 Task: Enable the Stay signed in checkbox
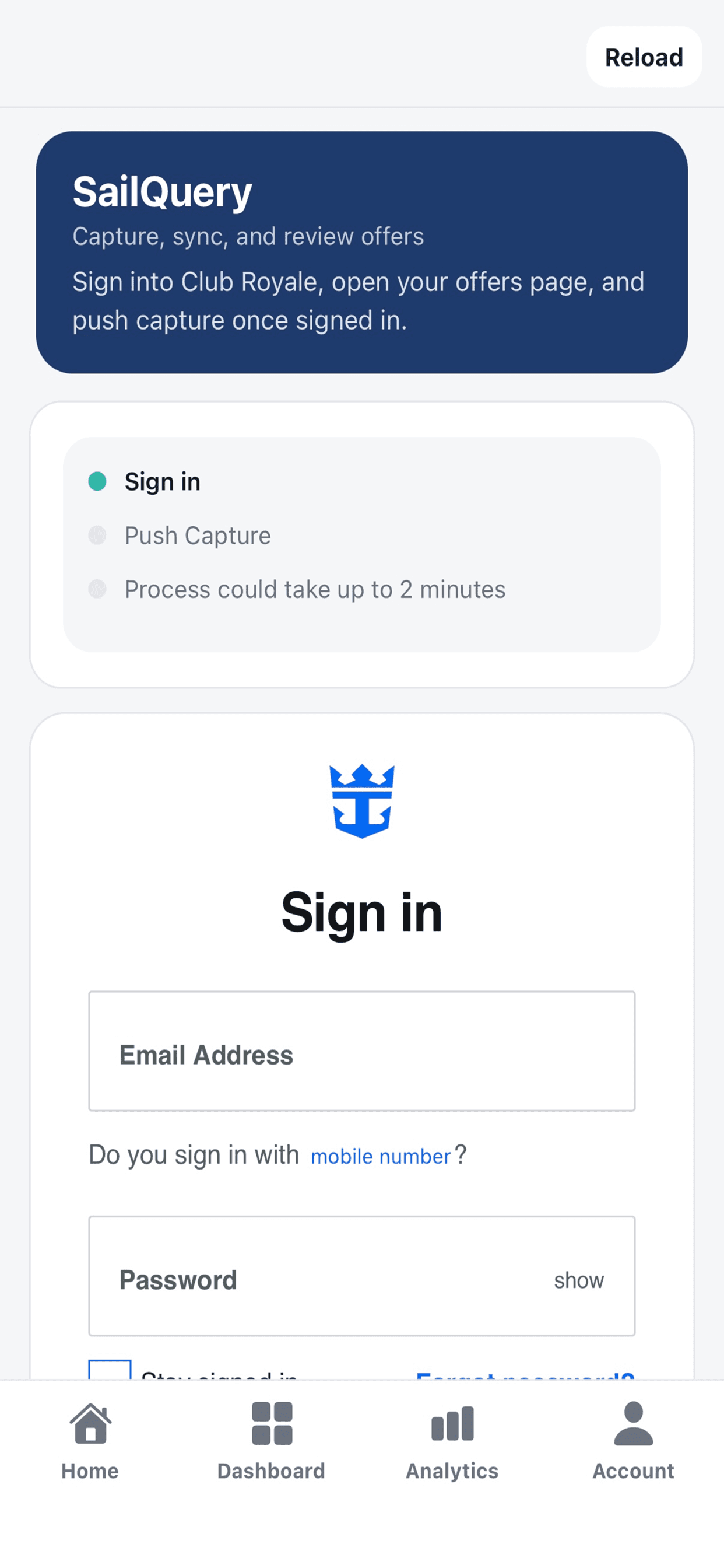point(110,1375)
